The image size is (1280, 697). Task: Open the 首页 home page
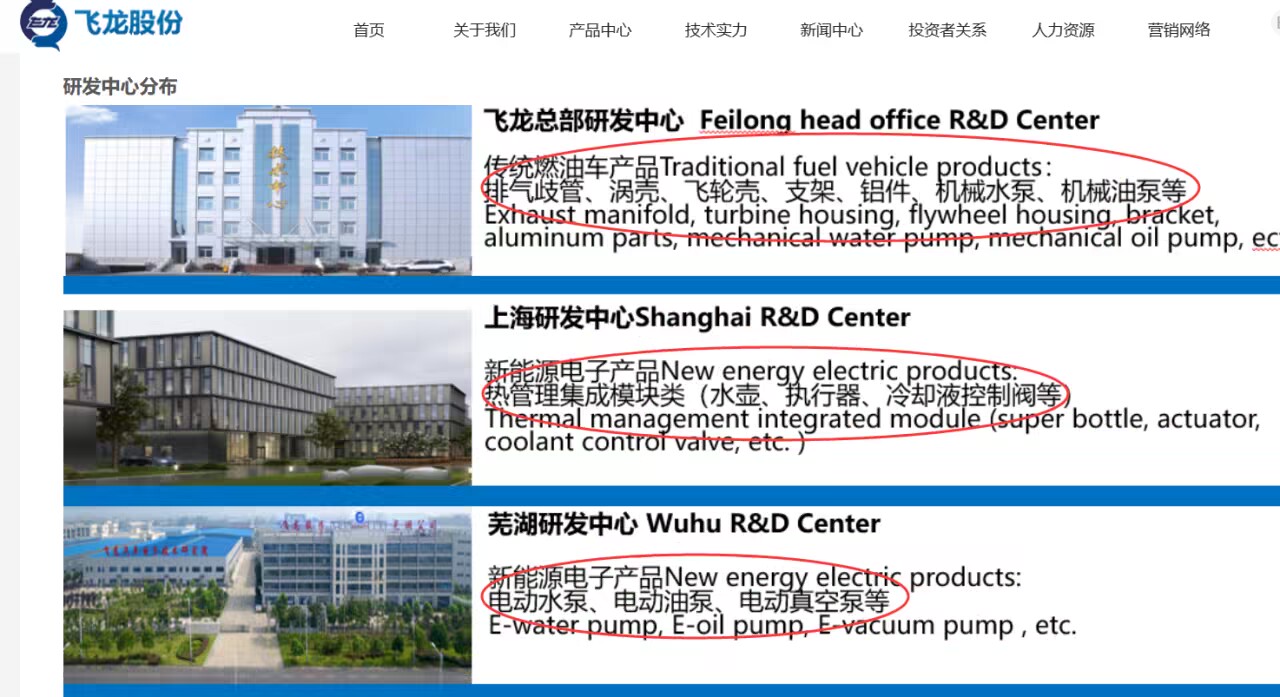(368, 30)
